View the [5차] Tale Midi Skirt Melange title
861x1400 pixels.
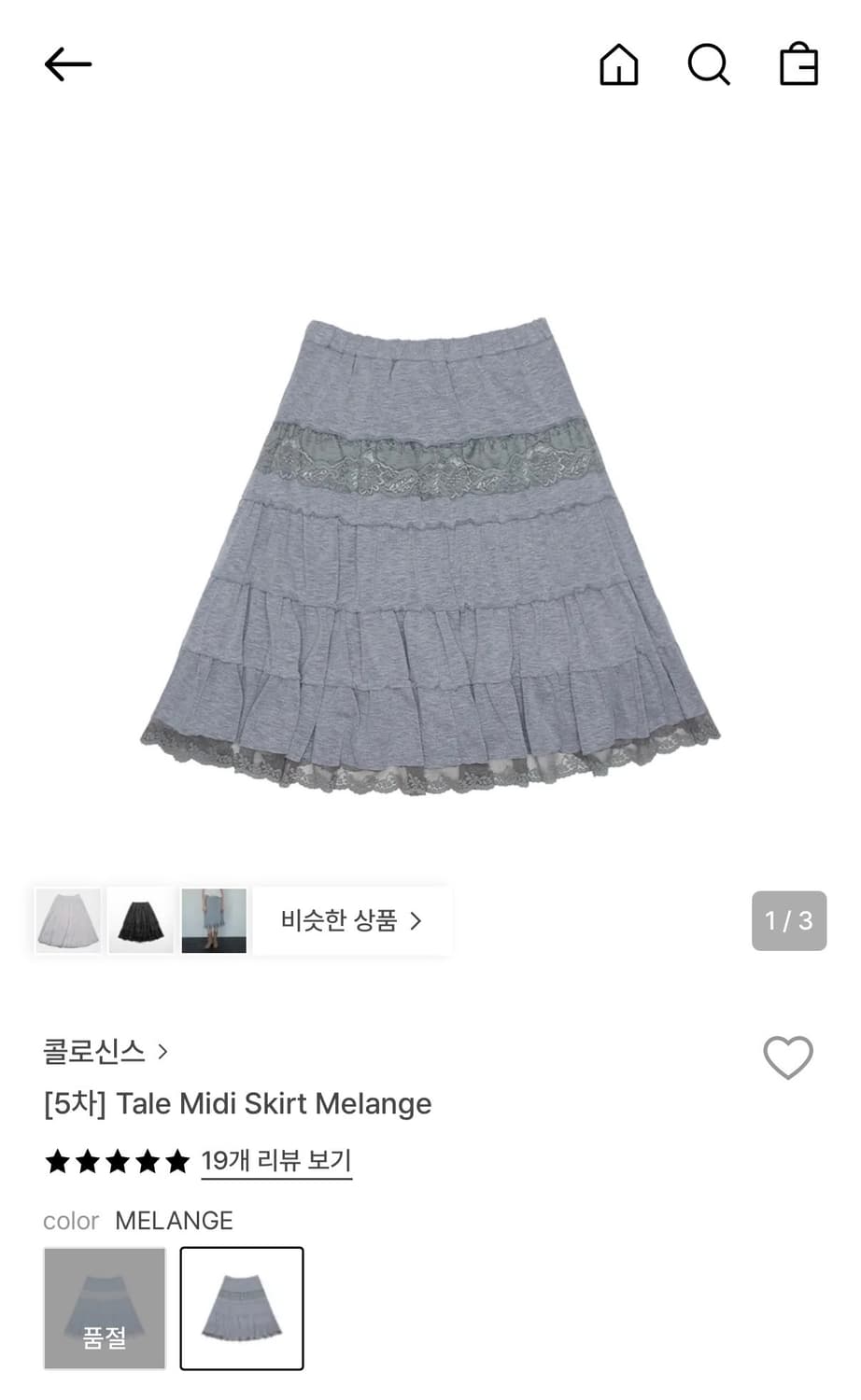[236, 1103]
